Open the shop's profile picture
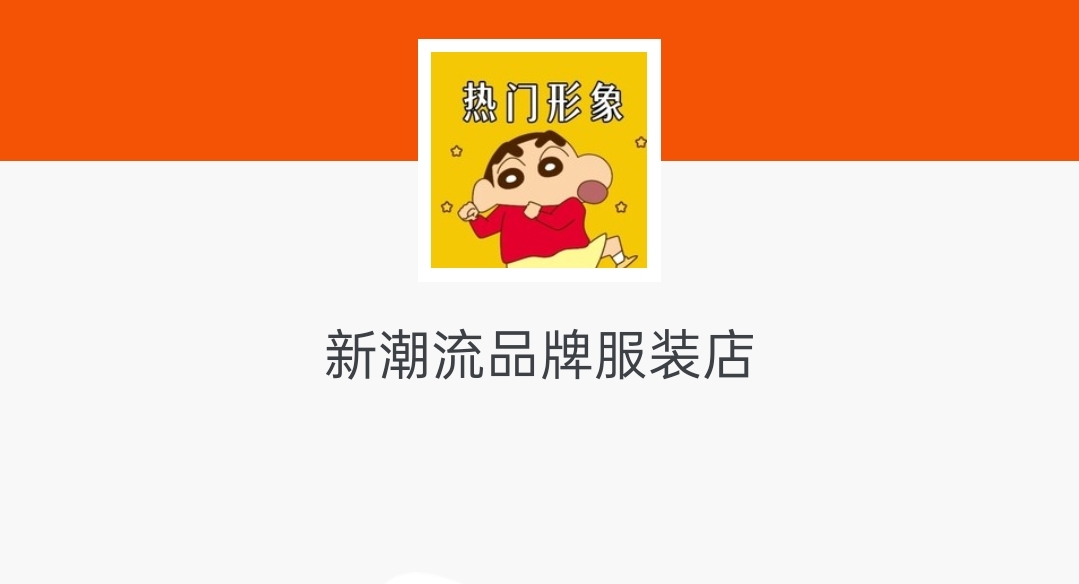 [539, 160]
